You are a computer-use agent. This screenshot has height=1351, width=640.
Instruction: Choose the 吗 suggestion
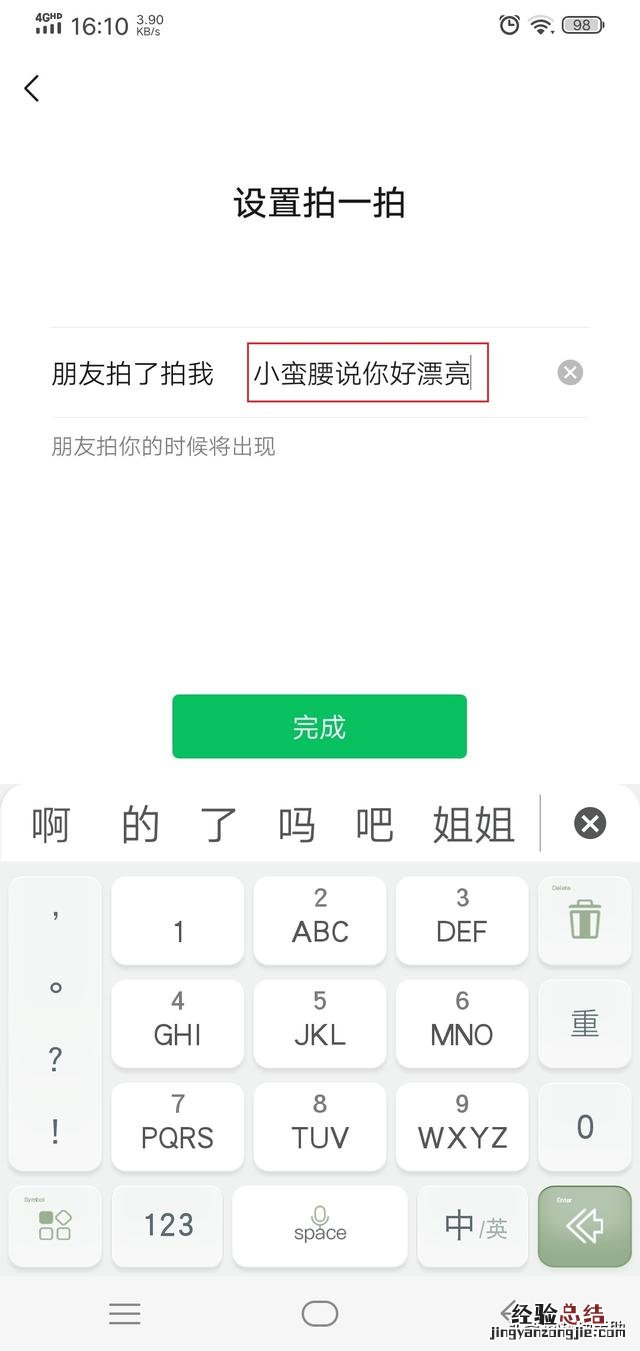coord(296,825)
